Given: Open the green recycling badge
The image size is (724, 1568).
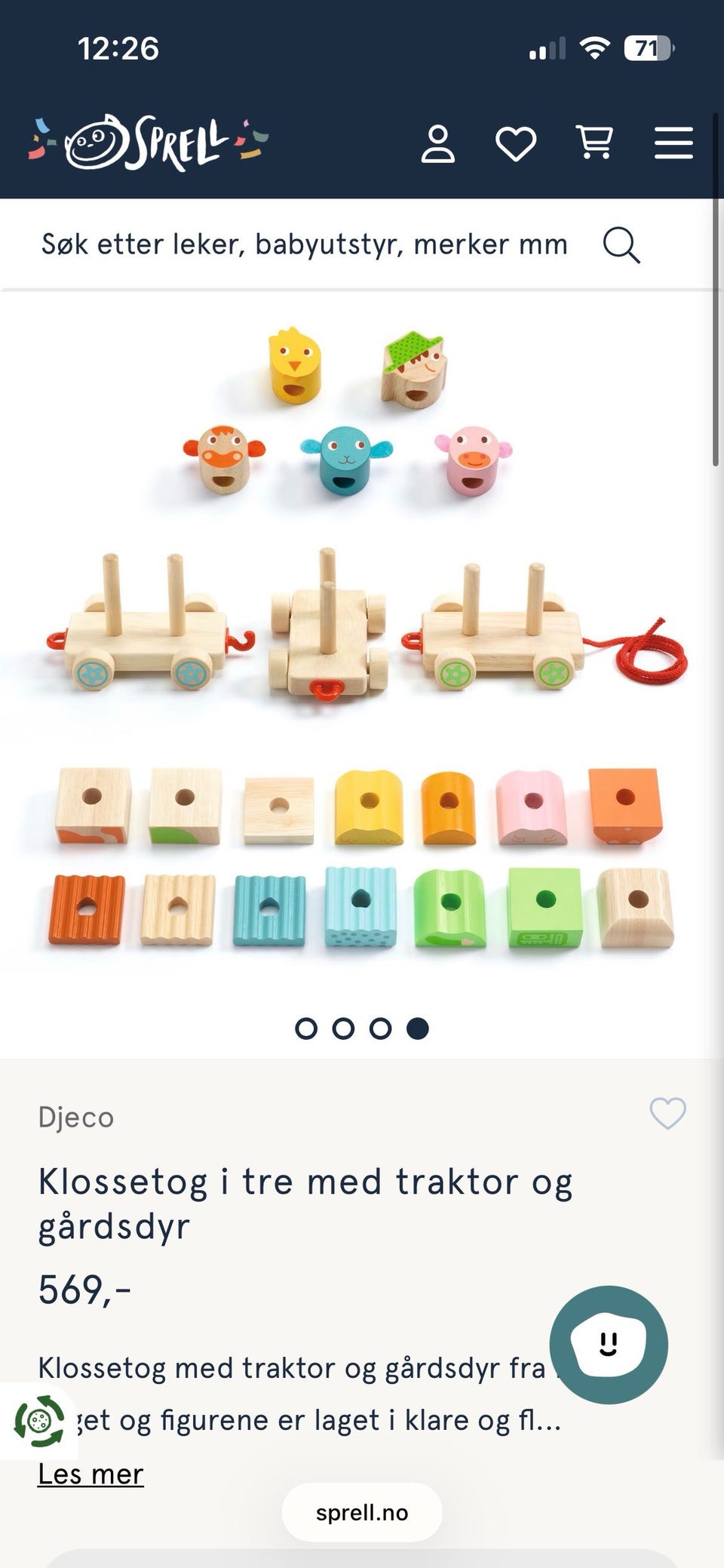Looking at the screenshot, I should pyautogui.click(x=39, y=1422).
